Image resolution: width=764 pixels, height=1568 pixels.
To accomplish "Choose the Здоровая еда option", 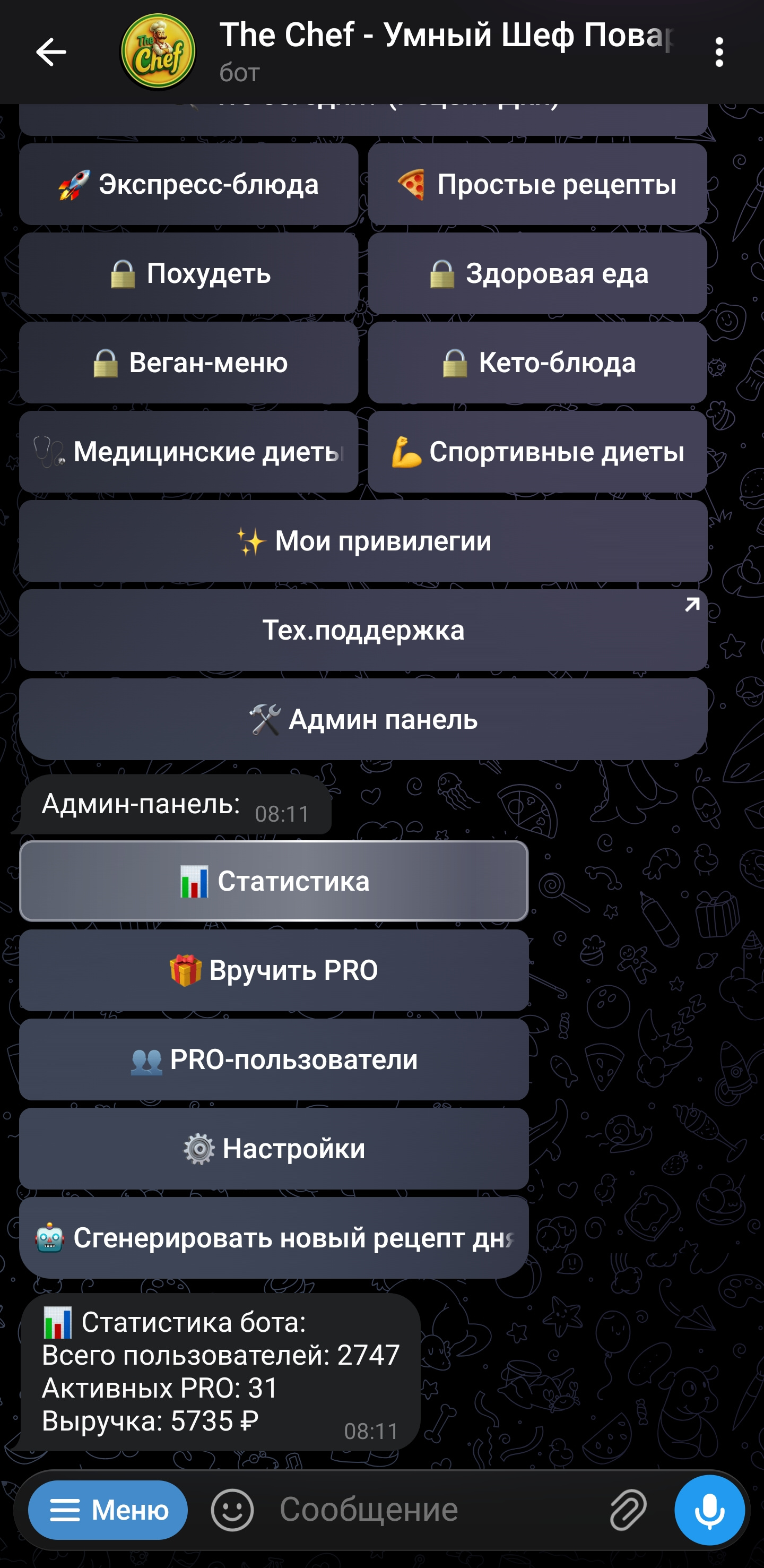I will click(x=537, y=274).
